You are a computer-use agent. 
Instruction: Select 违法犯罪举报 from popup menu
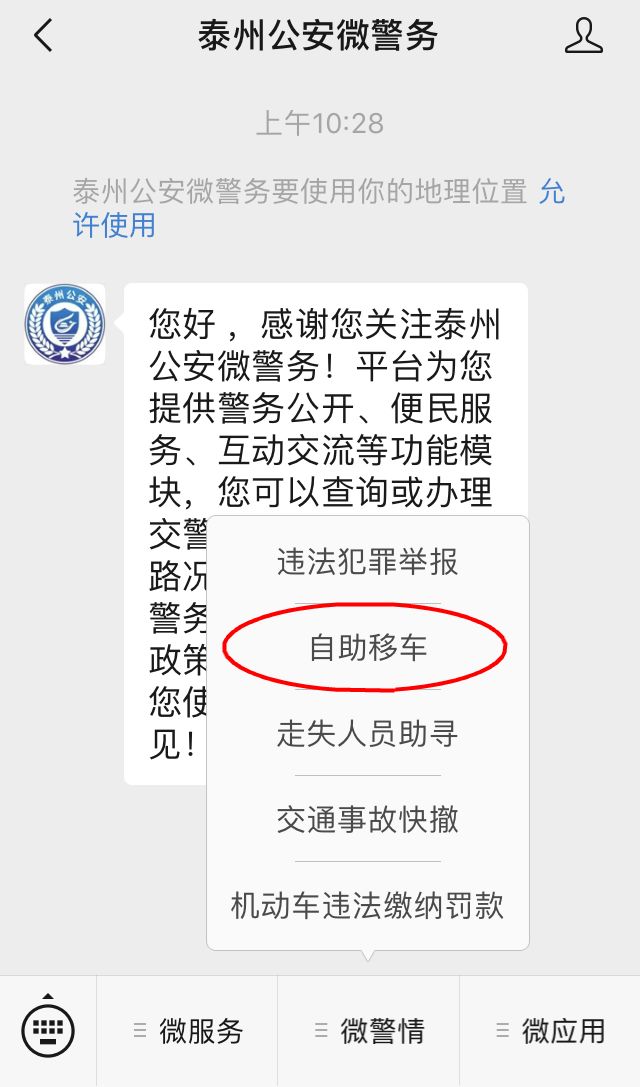[367, 562]
